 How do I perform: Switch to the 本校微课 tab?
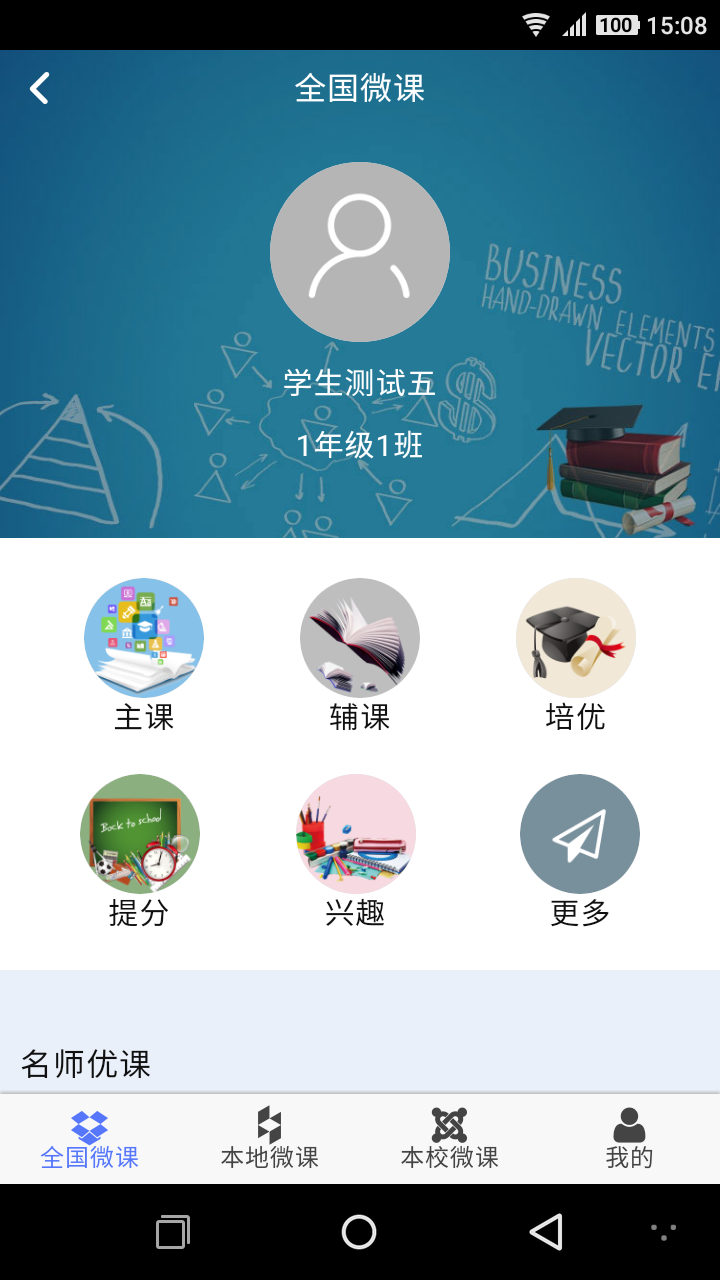pyautogui.click(x=450, y=1139)
